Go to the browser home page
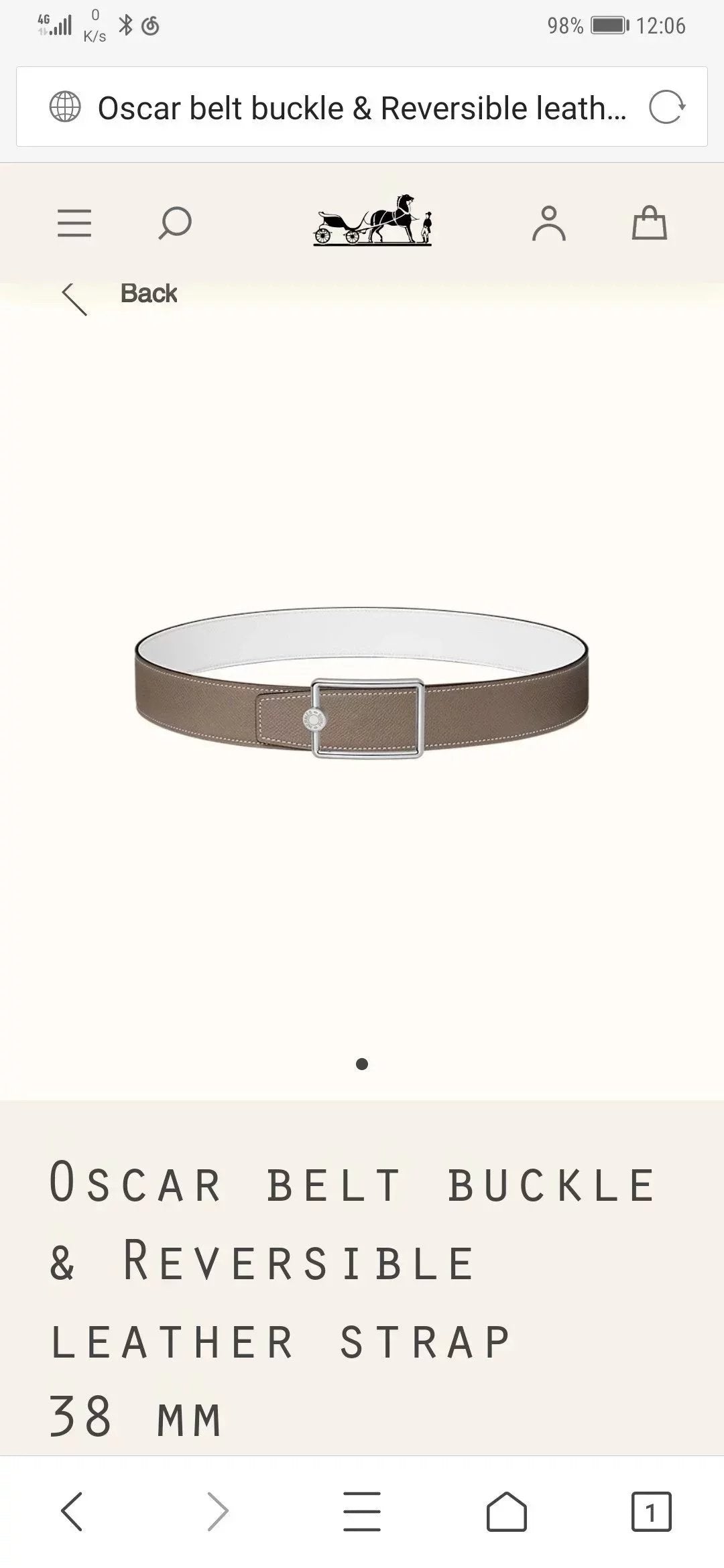 [506, 1512]
